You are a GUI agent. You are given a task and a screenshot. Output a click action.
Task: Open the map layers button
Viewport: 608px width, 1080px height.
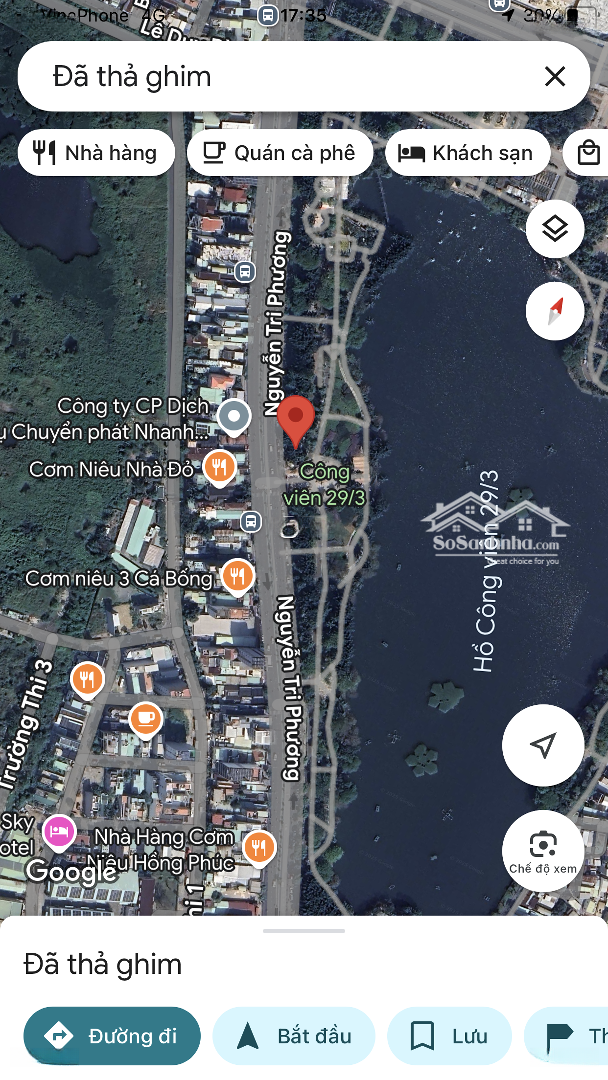[555, 229]
